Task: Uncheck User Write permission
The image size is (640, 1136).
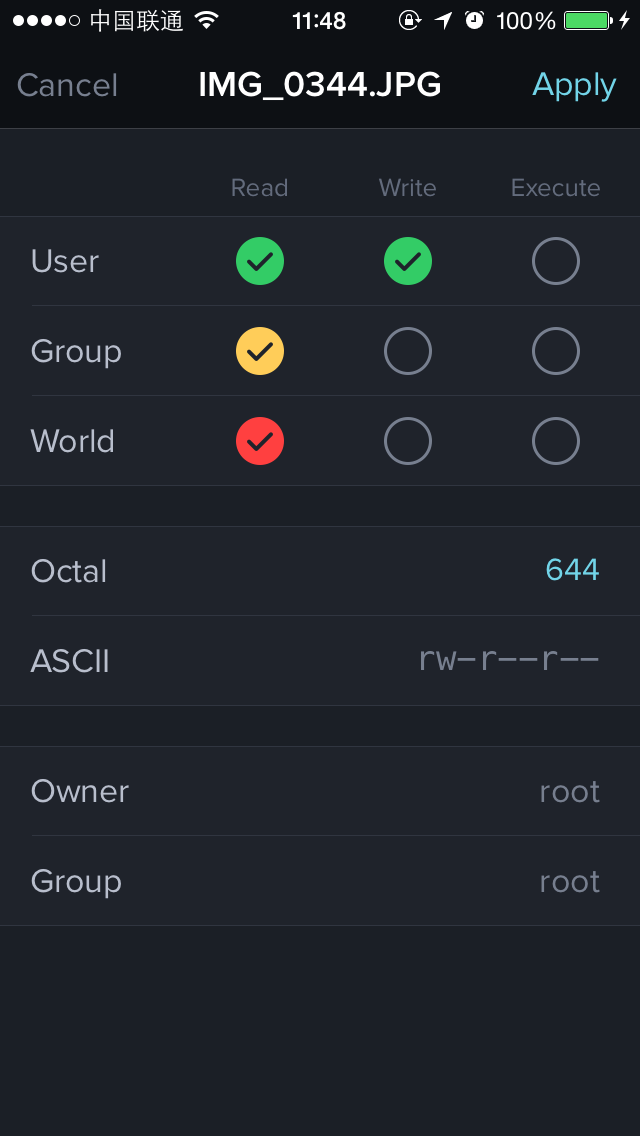Action: pyautogui.click(x=407, y=261)
